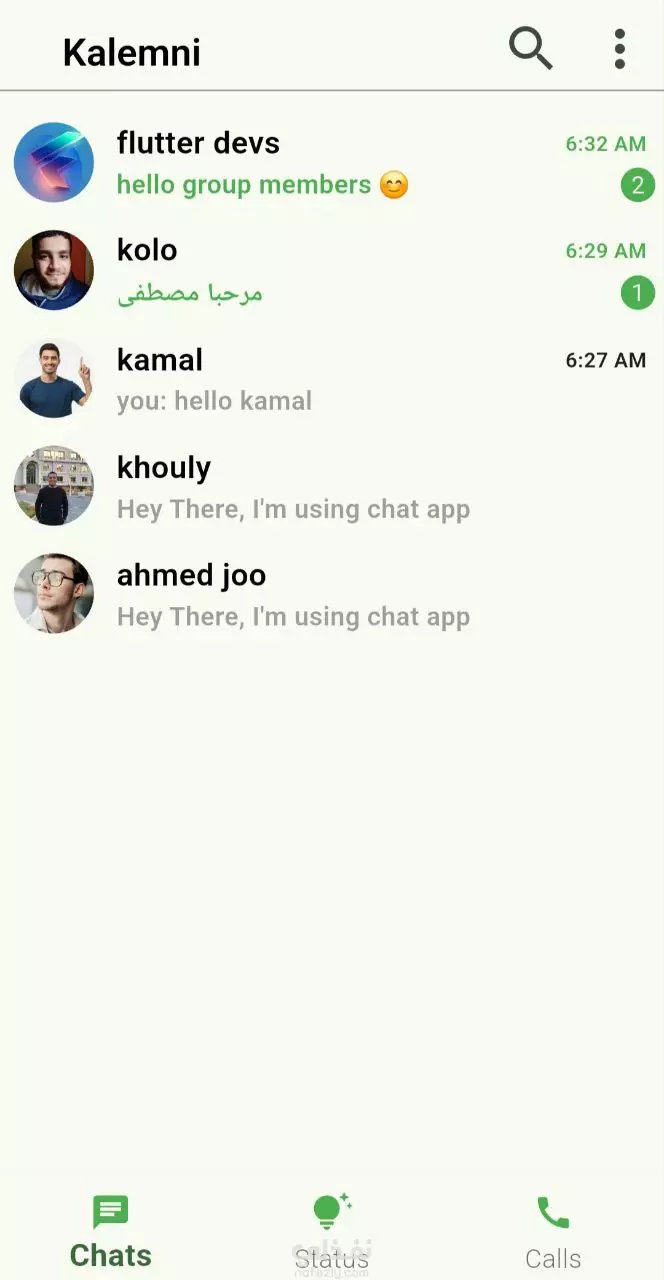Image resolution: width=664 pixels, height=1280 pixels.
Task: Open the flutter devs group chat
Action: 332,163
